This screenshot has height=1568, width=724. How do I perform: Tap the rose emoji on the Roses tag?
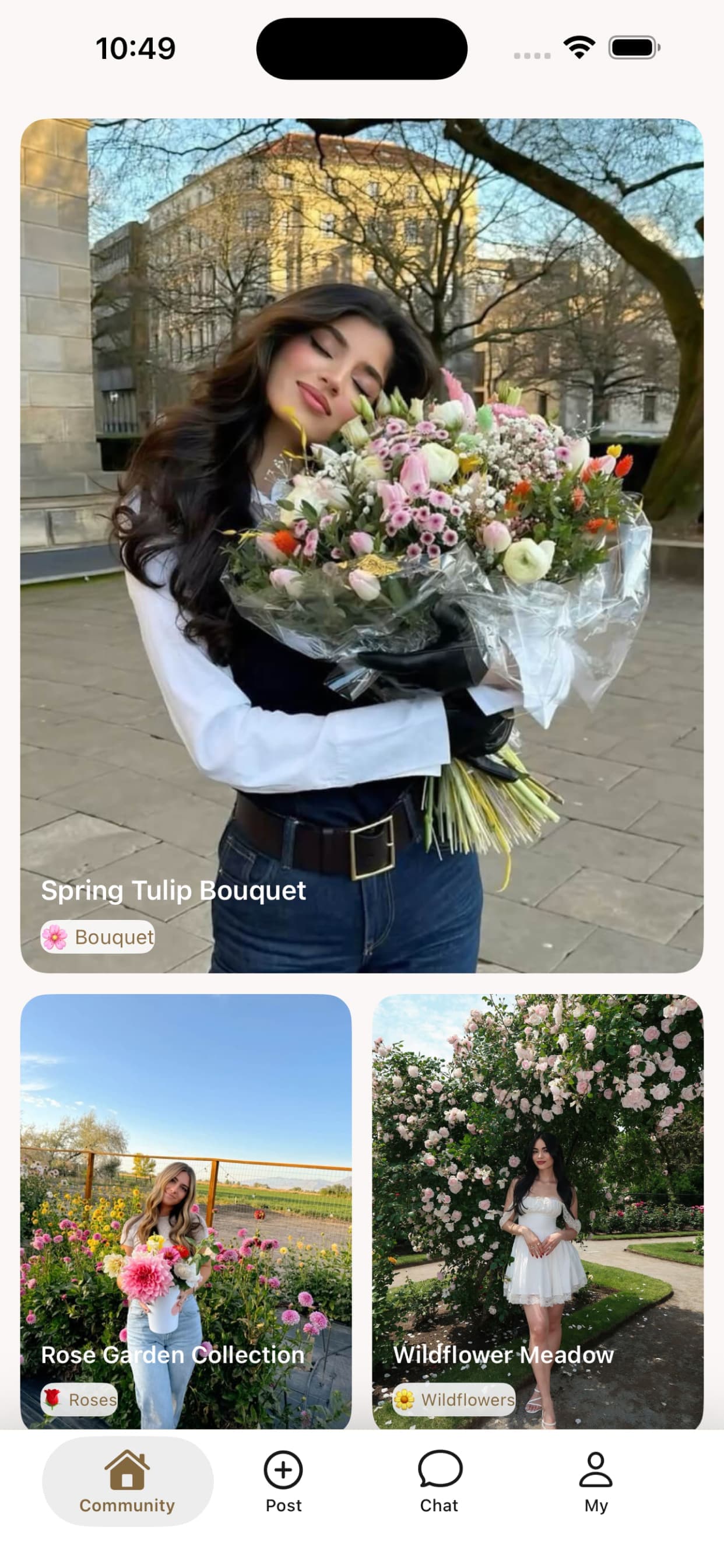pyautogui.click(x=54, y=1399)
